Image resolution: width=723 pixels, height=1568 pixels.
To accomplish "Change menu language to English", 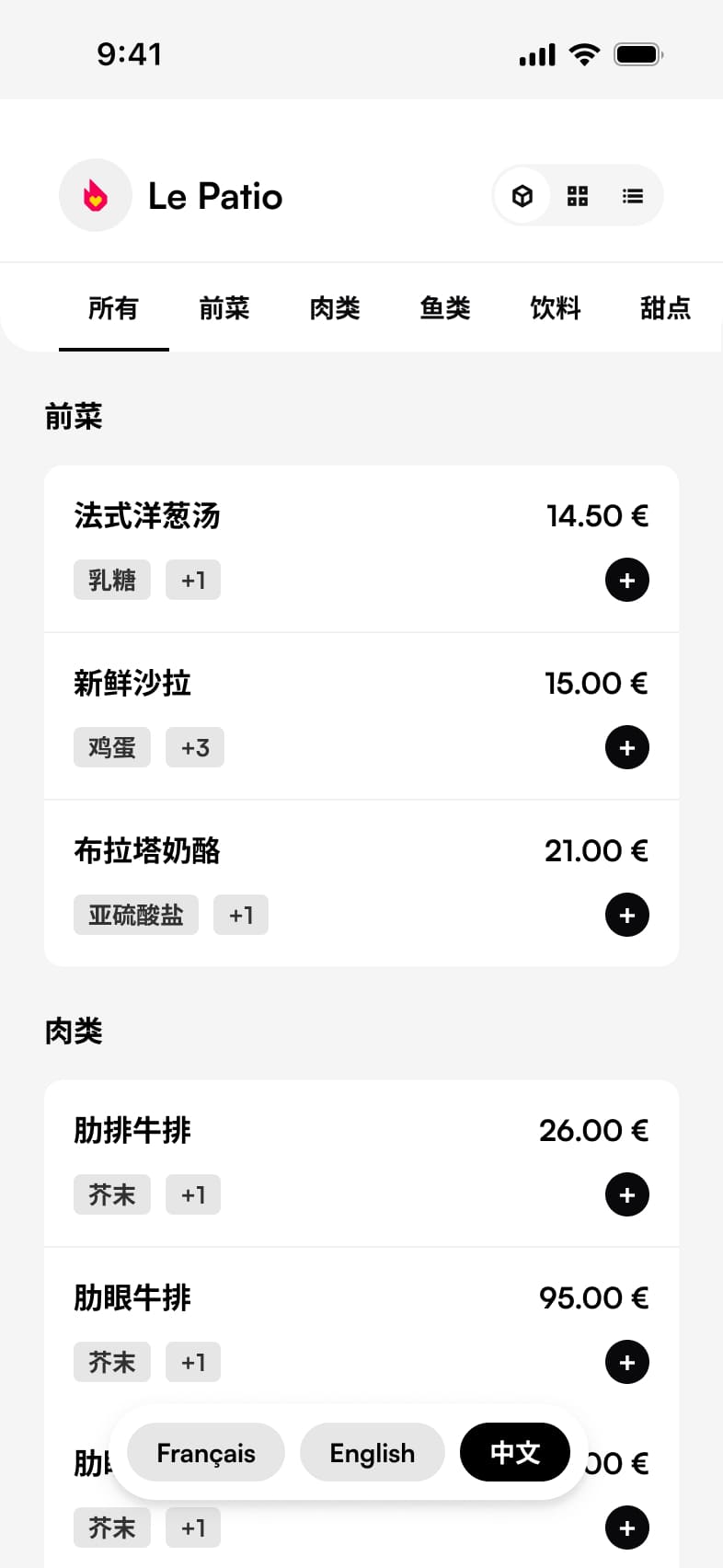I will 373,1453.
